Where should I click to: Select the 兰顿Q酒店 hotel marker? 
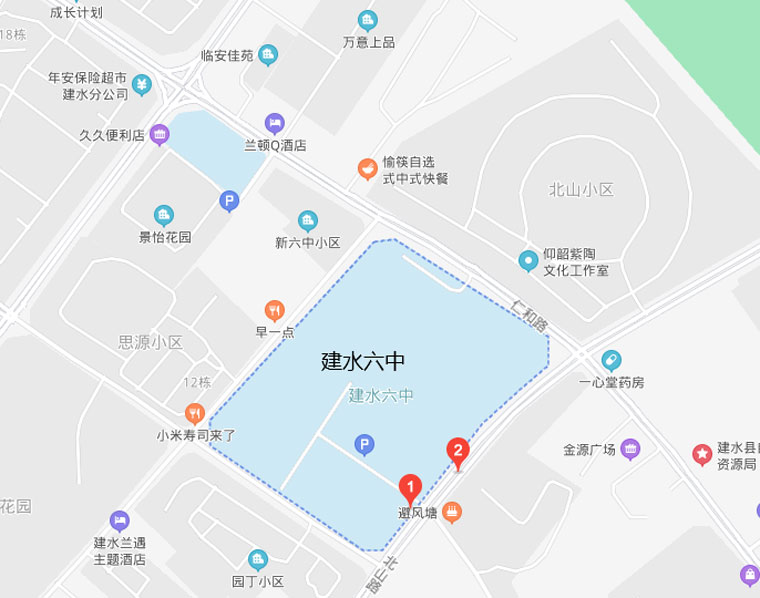[x=274, y=123]
